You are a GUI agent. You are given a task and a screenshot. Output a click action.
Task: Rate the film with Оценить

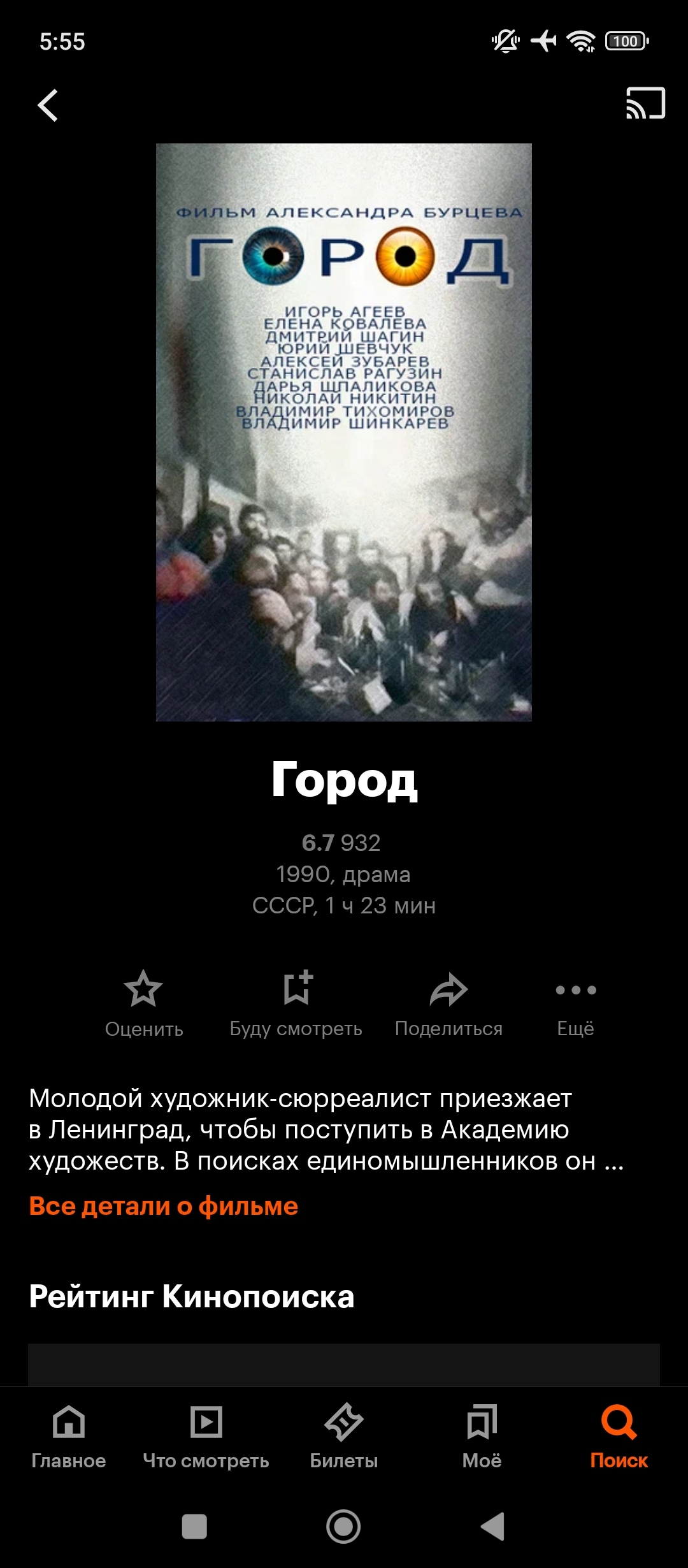144,999
